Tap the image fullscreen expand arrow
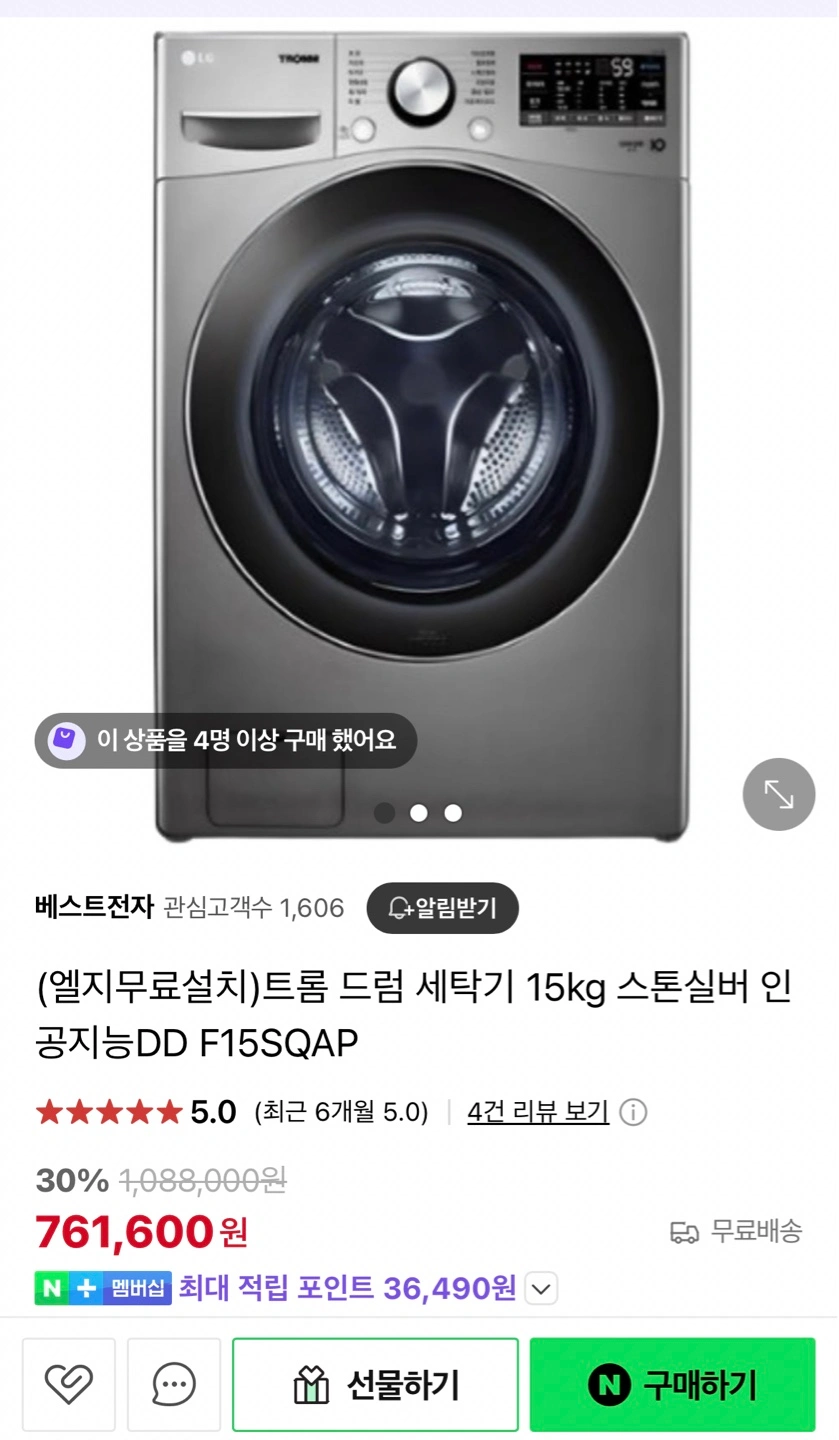Viewport: 839px width, 1440px height. coord(778,794)
